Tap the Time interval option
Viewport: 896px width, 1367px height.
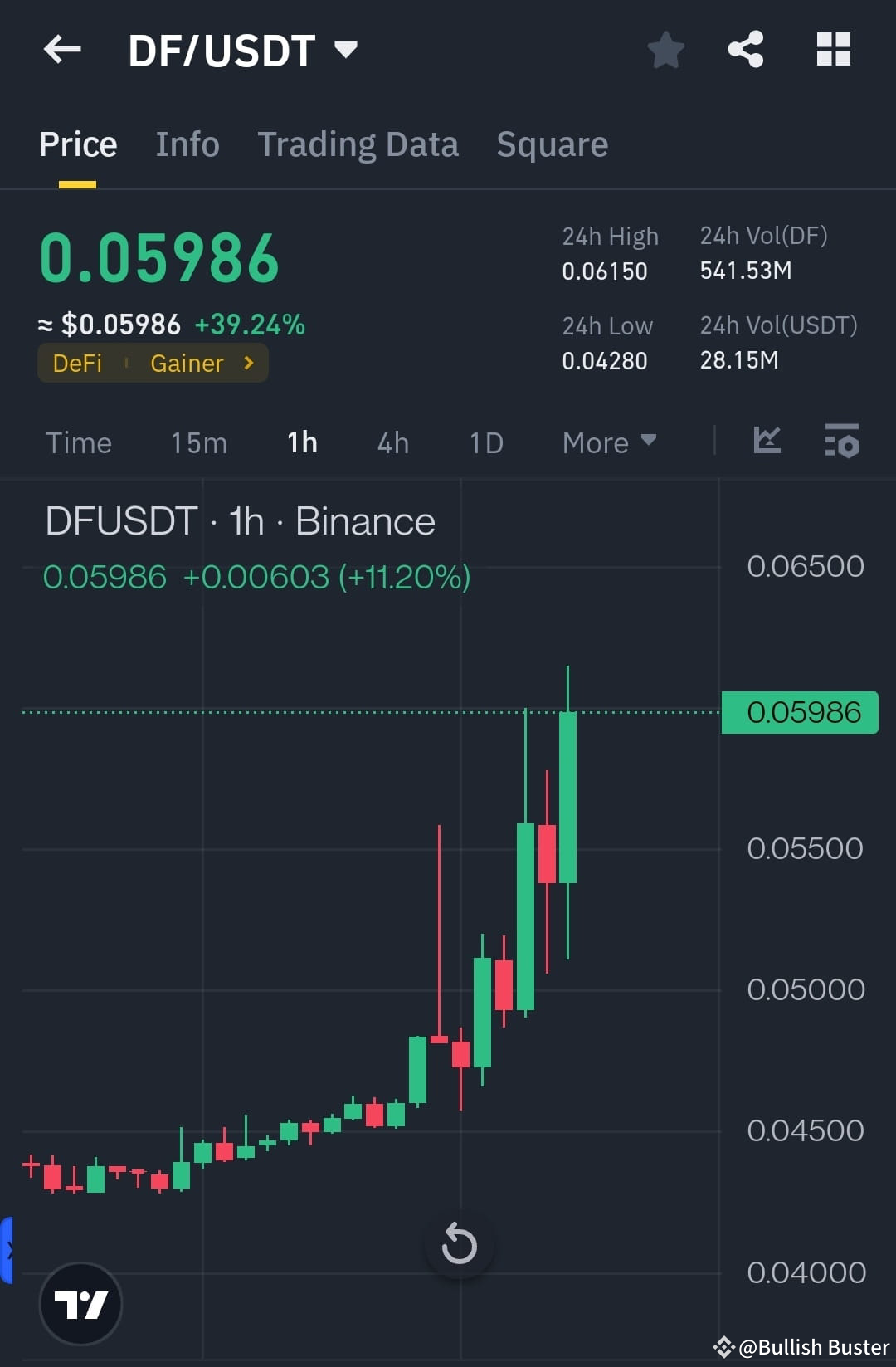tap(79, 442)
